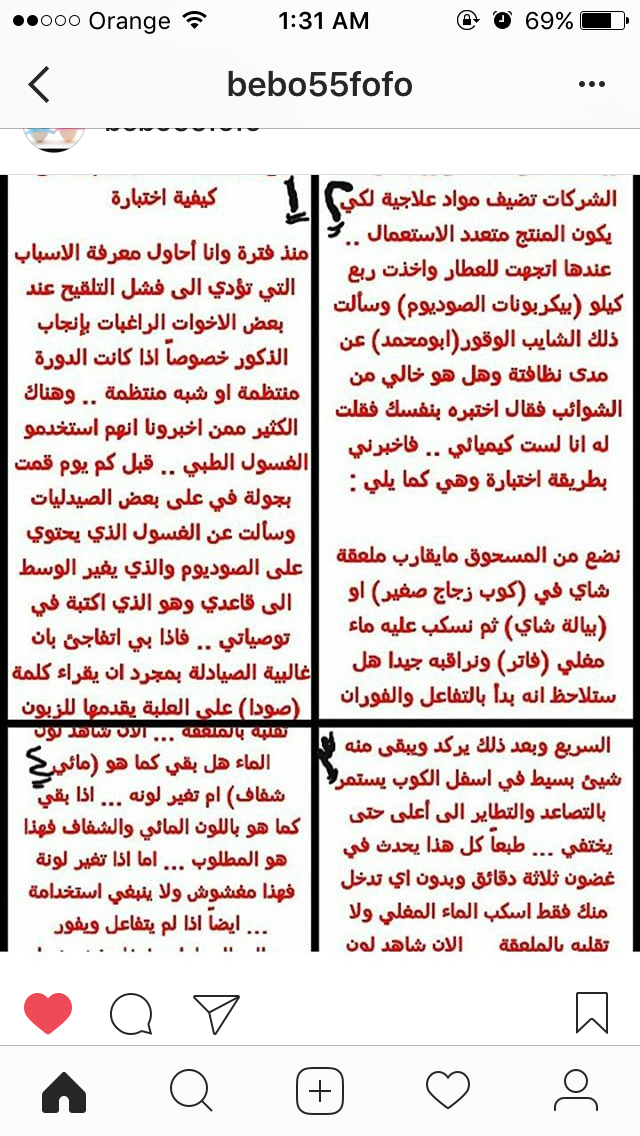Open the Activity heart tab
Viewport: 640px width, 1136px height.
pyautogui.click(x=448, y=1091)
